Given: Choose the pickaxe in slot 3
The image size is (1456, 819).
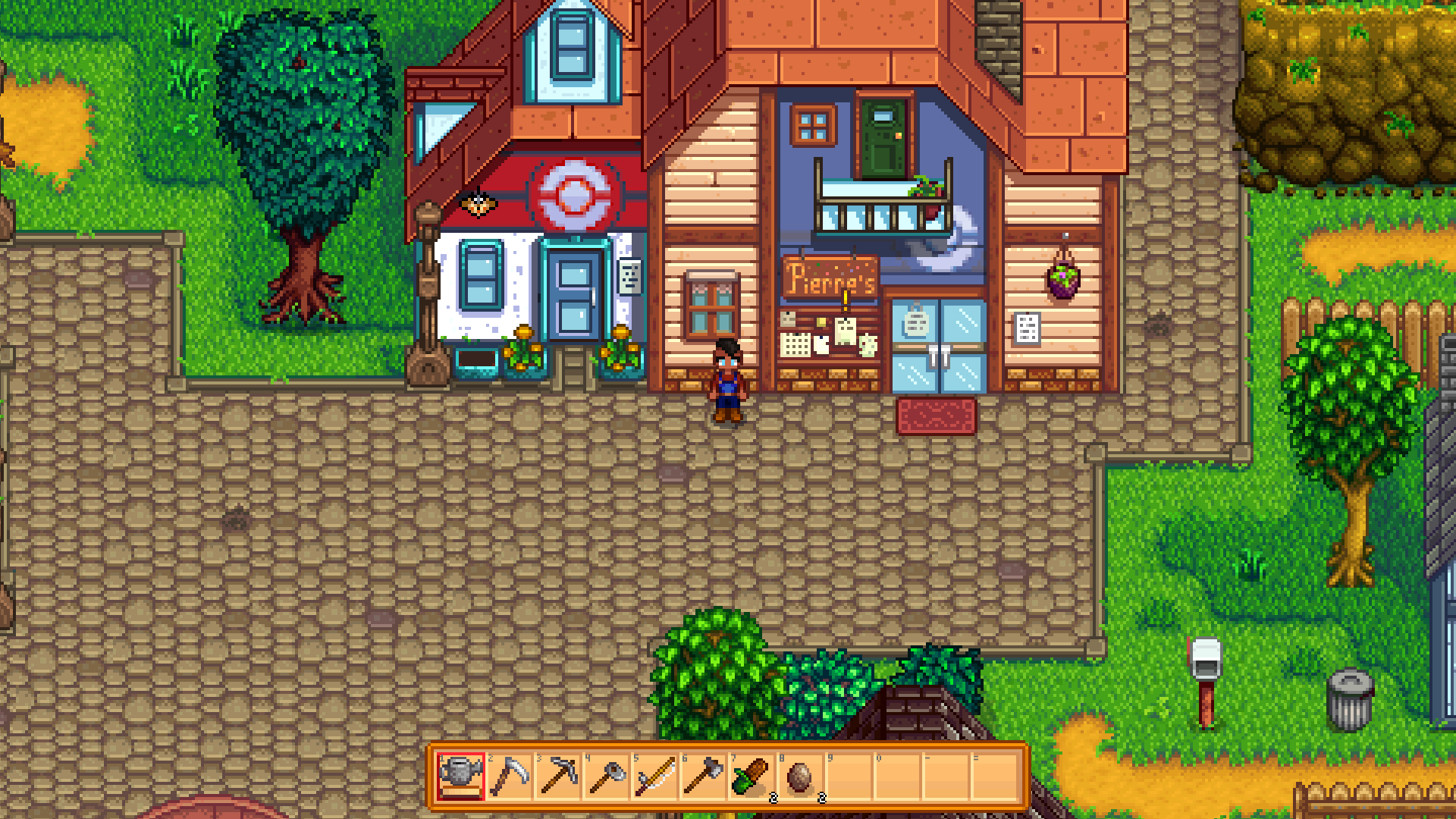Looking at the screenshot, I should (x=558, y=776).
